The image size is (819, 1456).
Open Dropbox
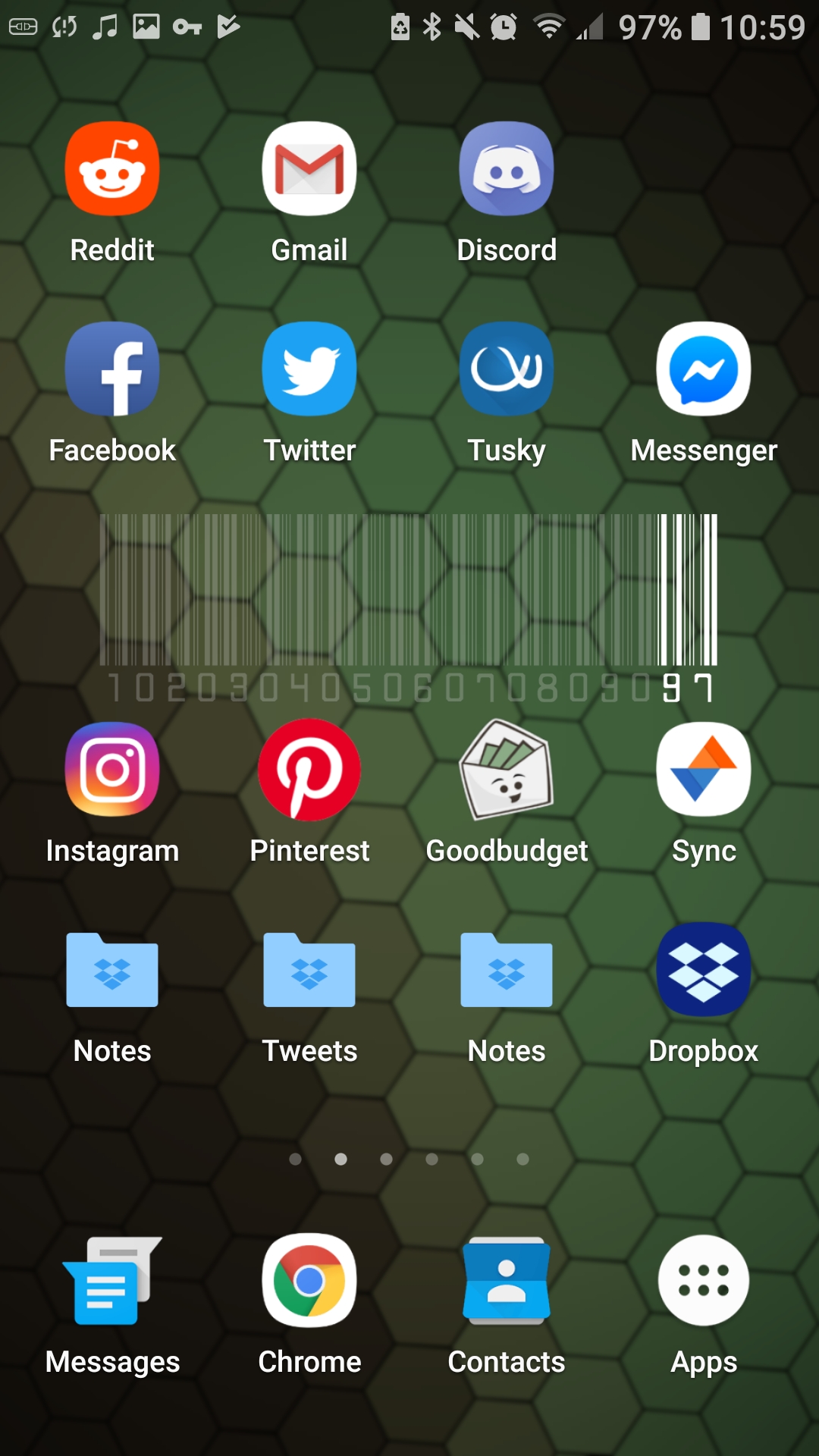(x=704, y=971)
